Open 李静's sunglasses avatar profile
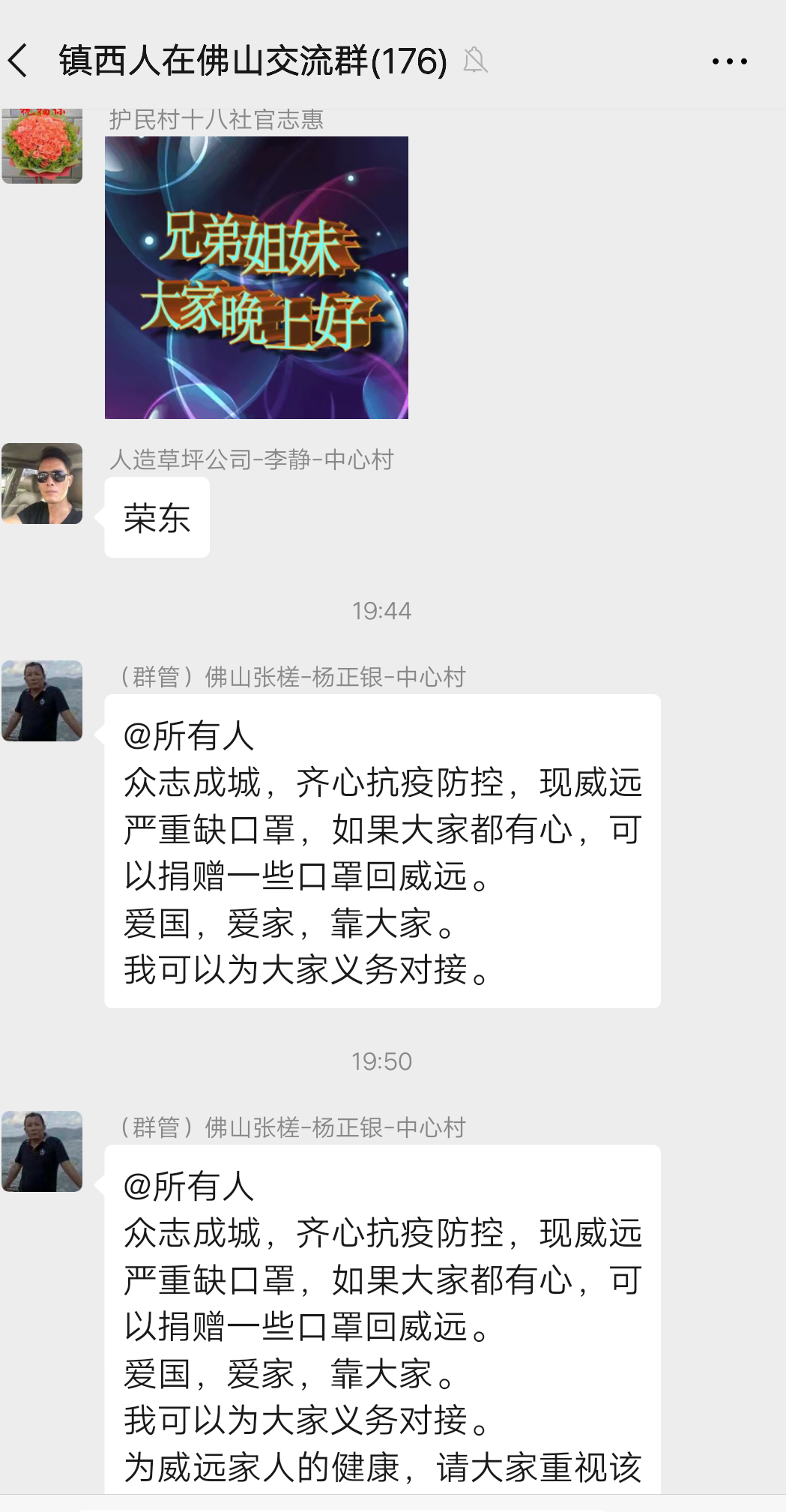The image size is (786, 1512). 42,484
